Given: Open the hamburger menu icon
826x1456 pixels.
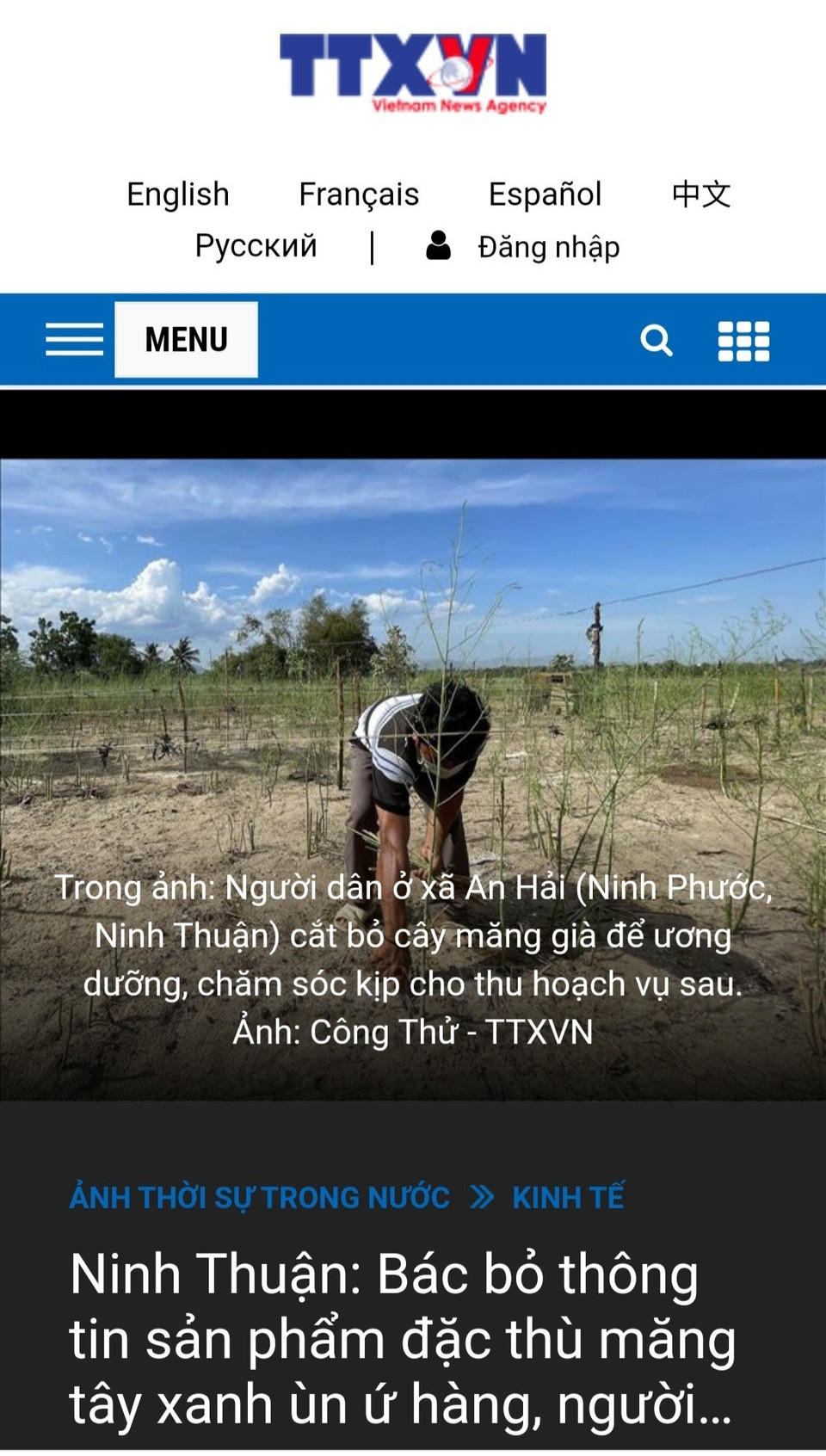Looking at the screenshot, I should point(74,339).
